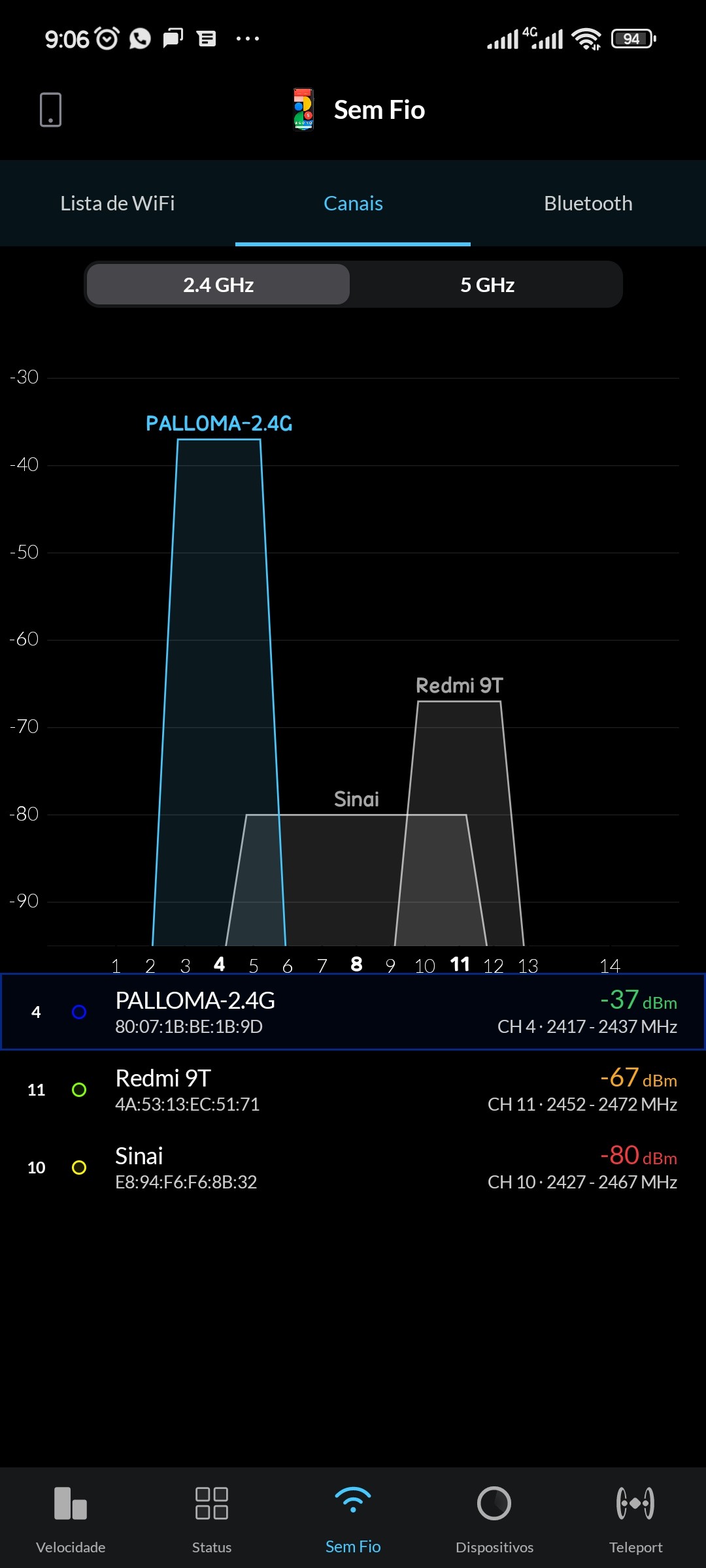Viewport: 706px width, 1568px height.
Task: Go to the Velocidade section
Action: pos(71,1517)
